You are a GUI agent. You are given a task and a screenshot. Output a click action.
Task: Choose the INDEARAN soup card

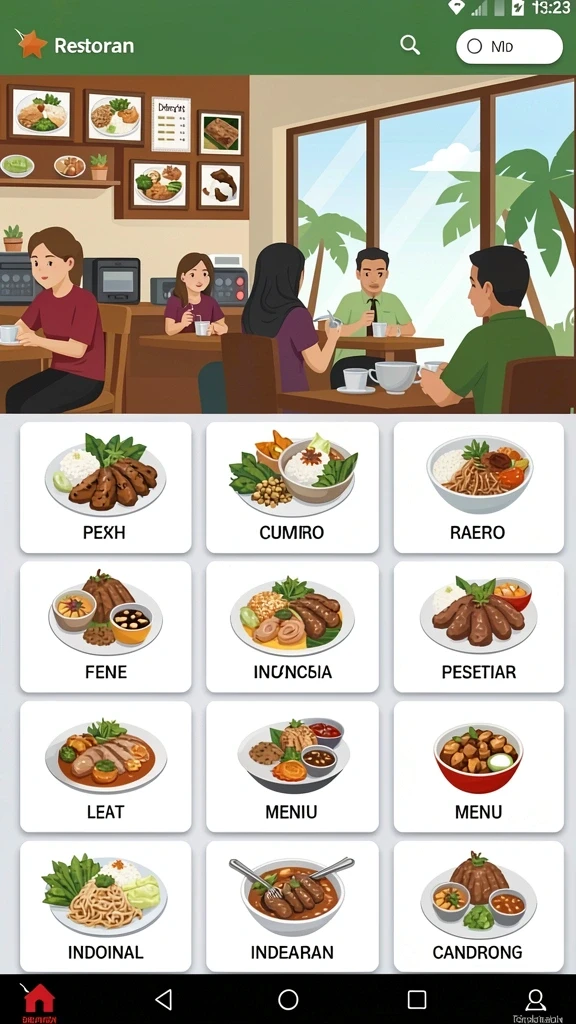[292, 906]
